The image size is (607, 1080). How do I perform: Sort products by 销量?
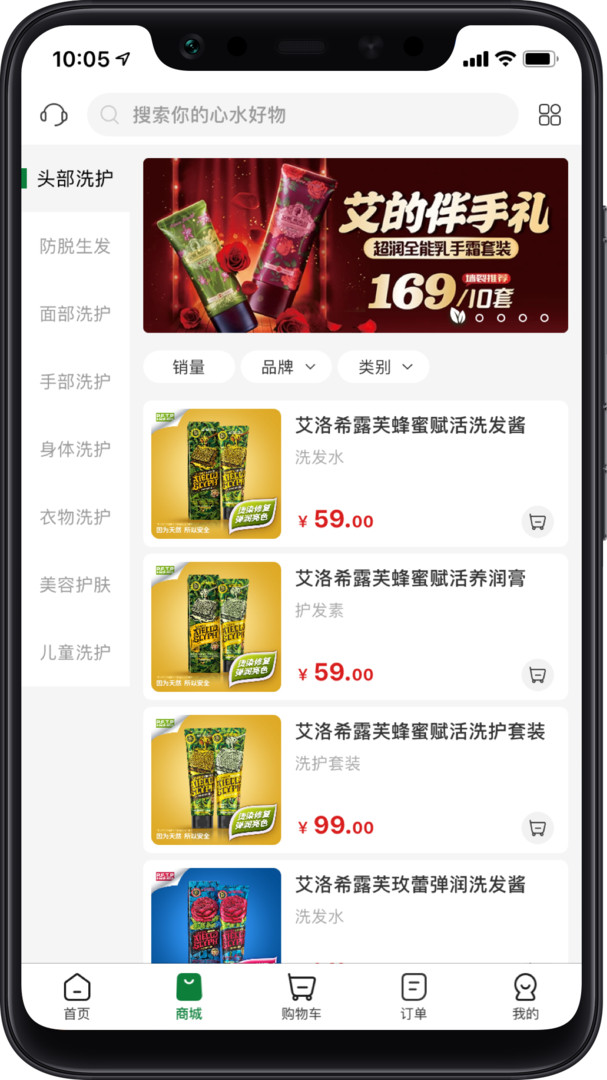(189, 367)
